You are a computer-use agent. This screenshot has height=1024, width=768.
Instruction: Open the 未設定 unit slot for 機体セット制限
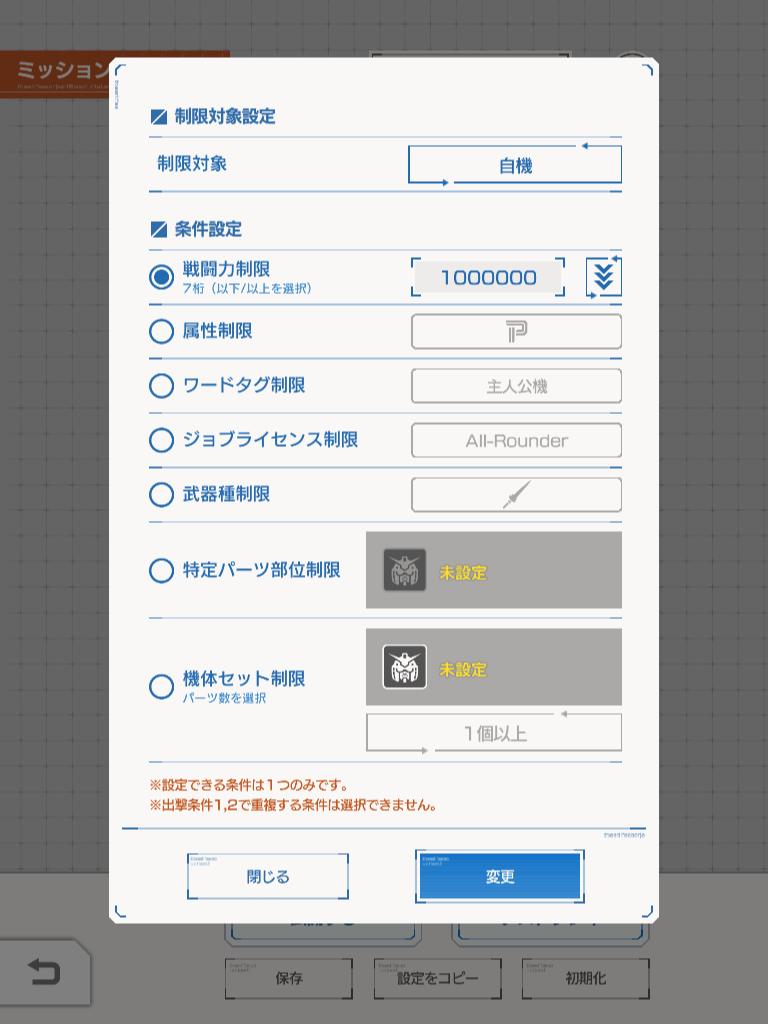494,667
